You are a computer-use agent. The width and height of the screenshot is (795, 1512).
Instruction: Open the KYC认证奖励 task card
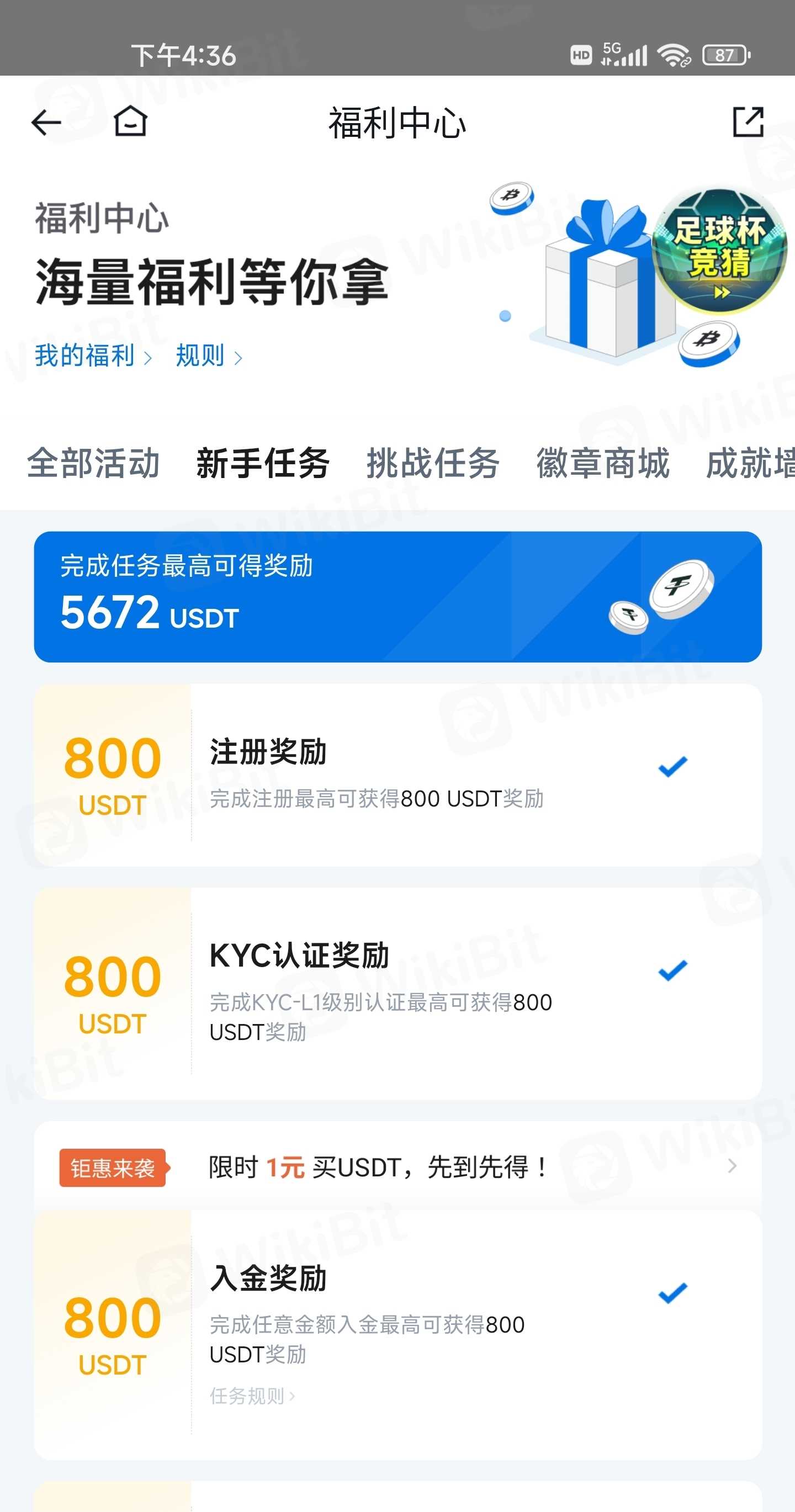398,993
